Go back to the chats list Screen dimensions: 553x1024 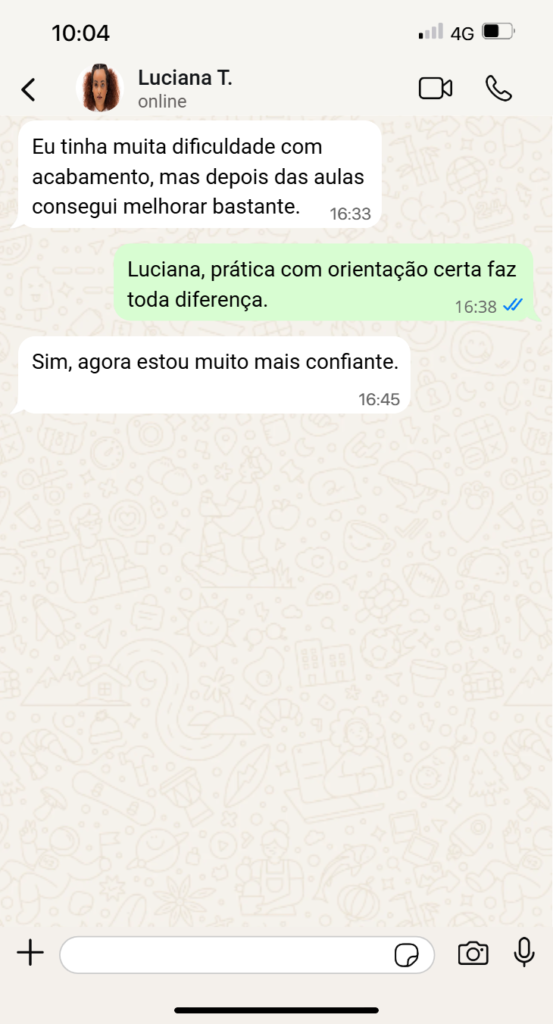(x=28, y=89)
